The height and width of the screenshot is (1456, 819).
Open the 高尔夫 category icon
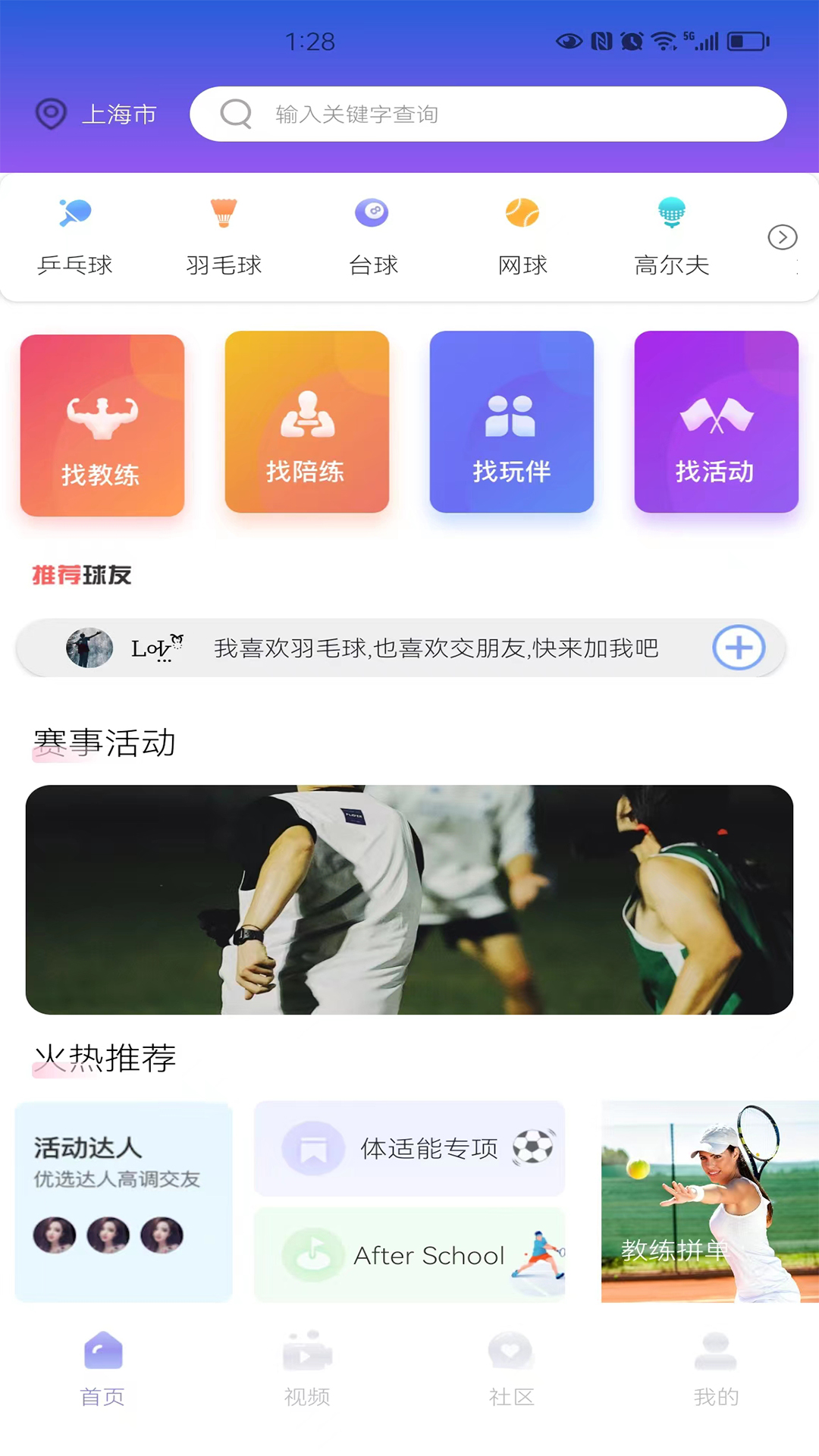click(x=672, y=213)
